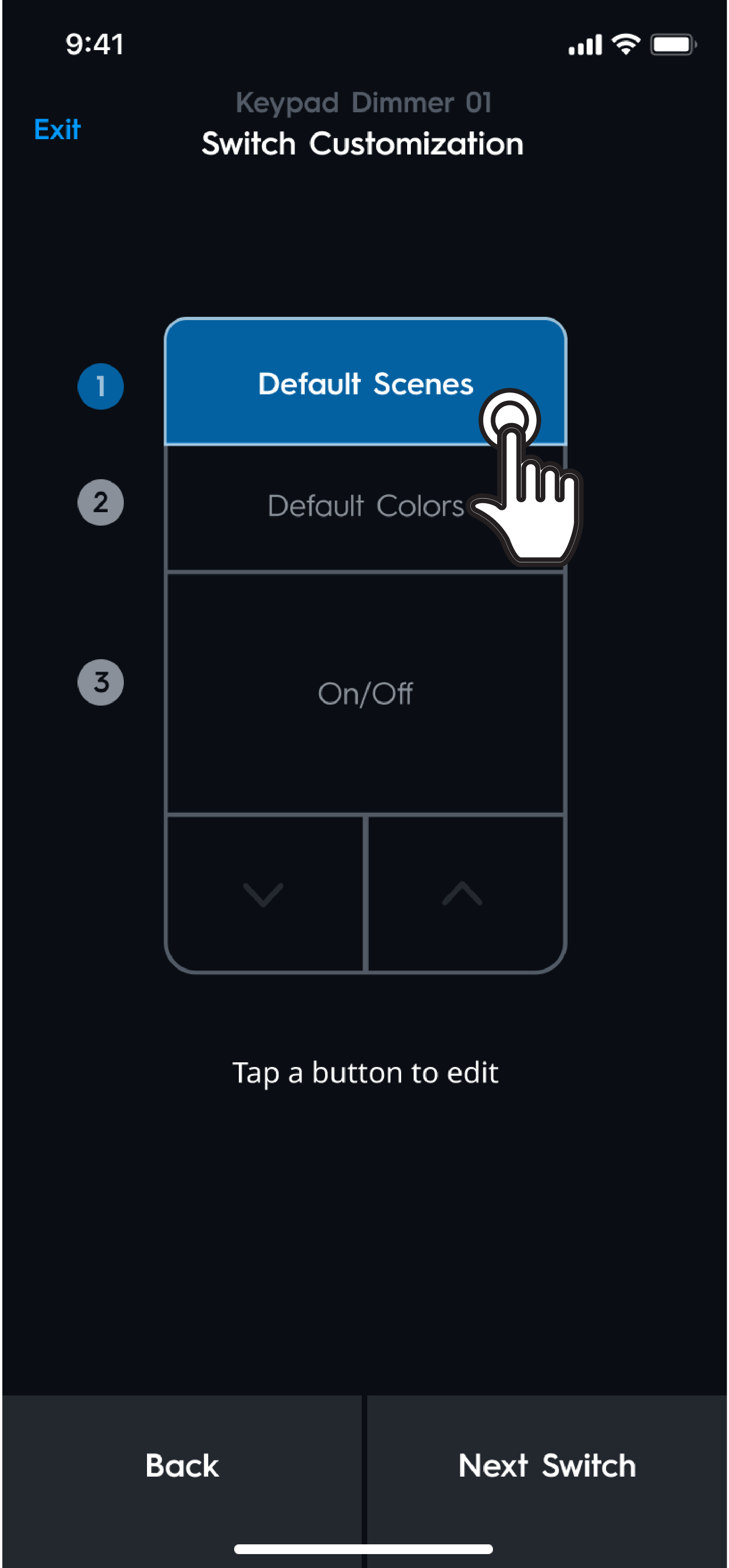
Task: Edit the On/Off keypad button
Action: click(x=365, y=693)
